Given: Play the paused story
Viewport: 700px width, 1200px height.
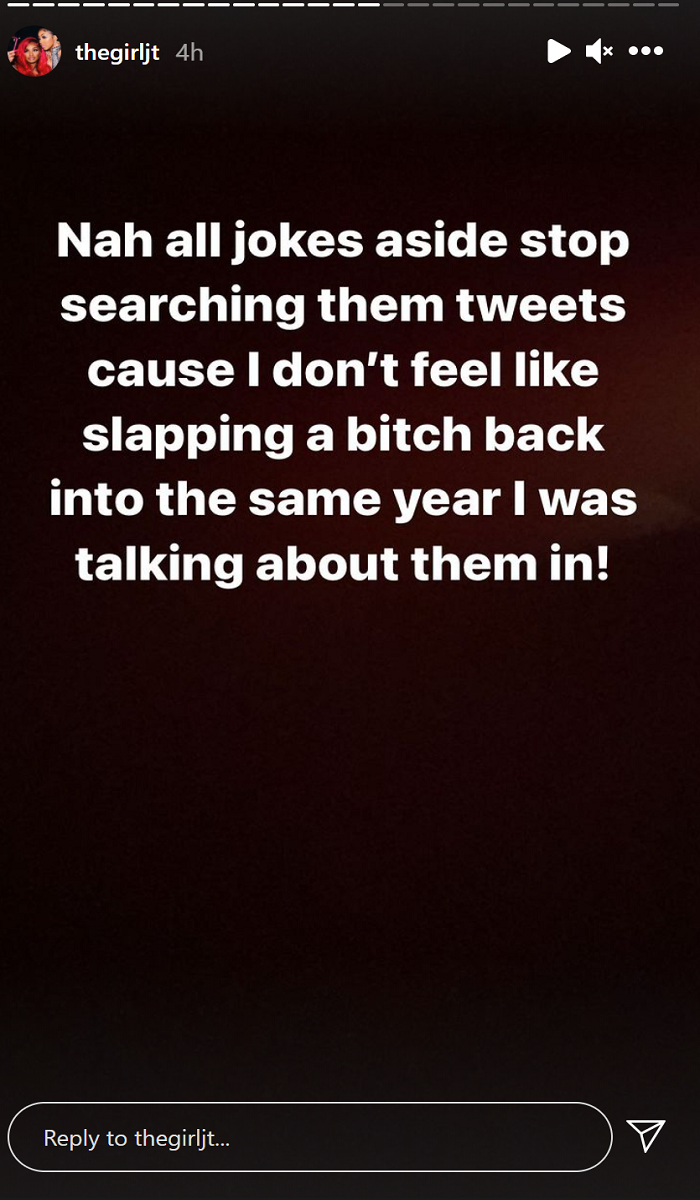Looking at the screenshot, I should pos(558,51).
